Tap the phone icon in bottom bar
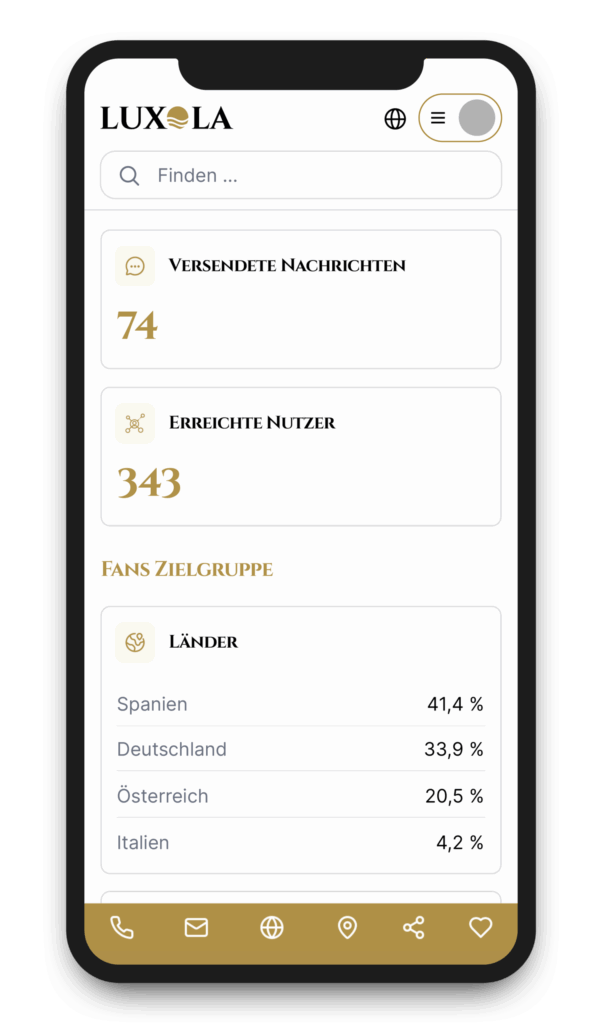 click(122, 928)
